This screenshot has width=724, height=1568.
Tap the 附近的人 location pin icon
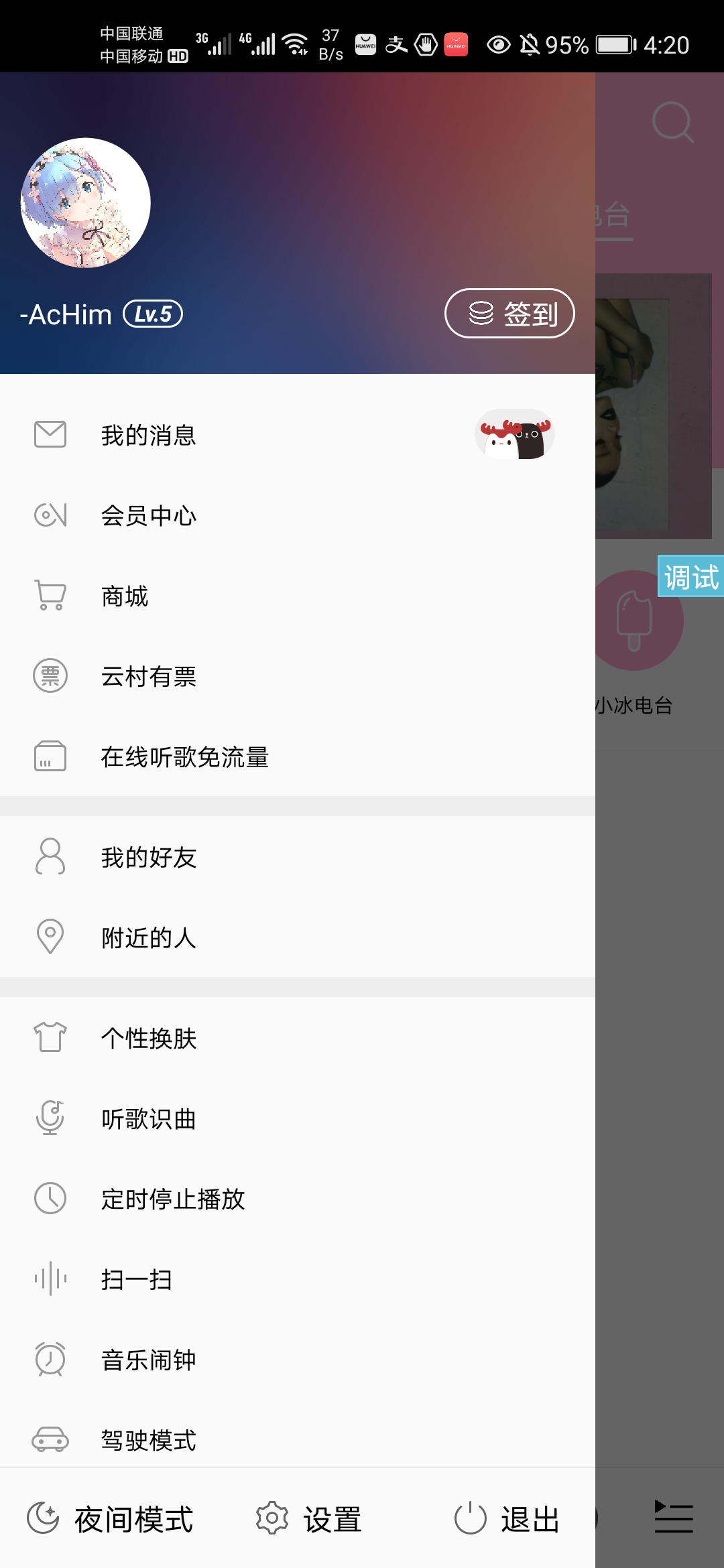pyautogui.click(x=49, y=938)
